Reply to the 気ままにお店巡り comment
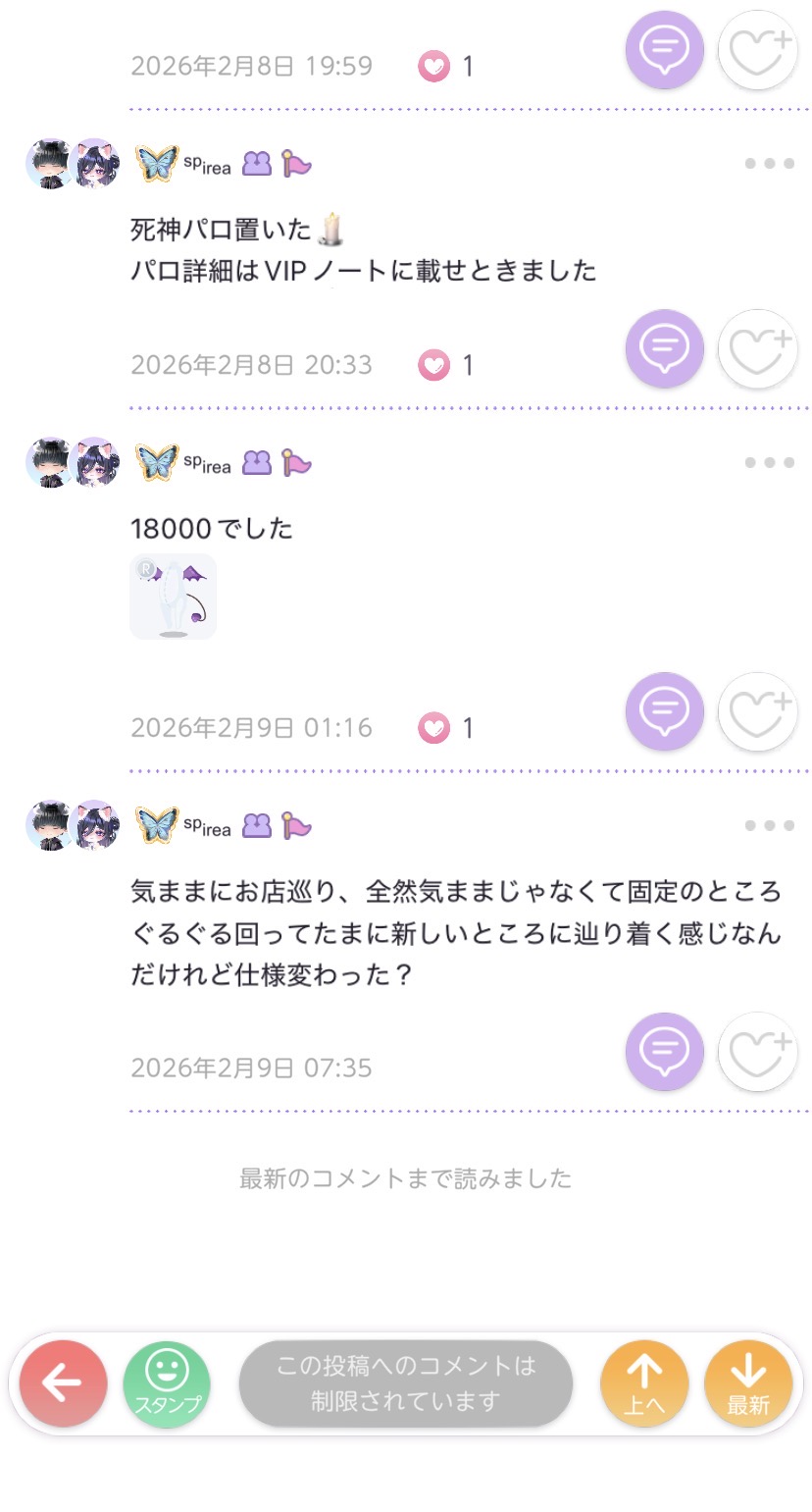The image size is (812, 1512). tap(665, 1051)
